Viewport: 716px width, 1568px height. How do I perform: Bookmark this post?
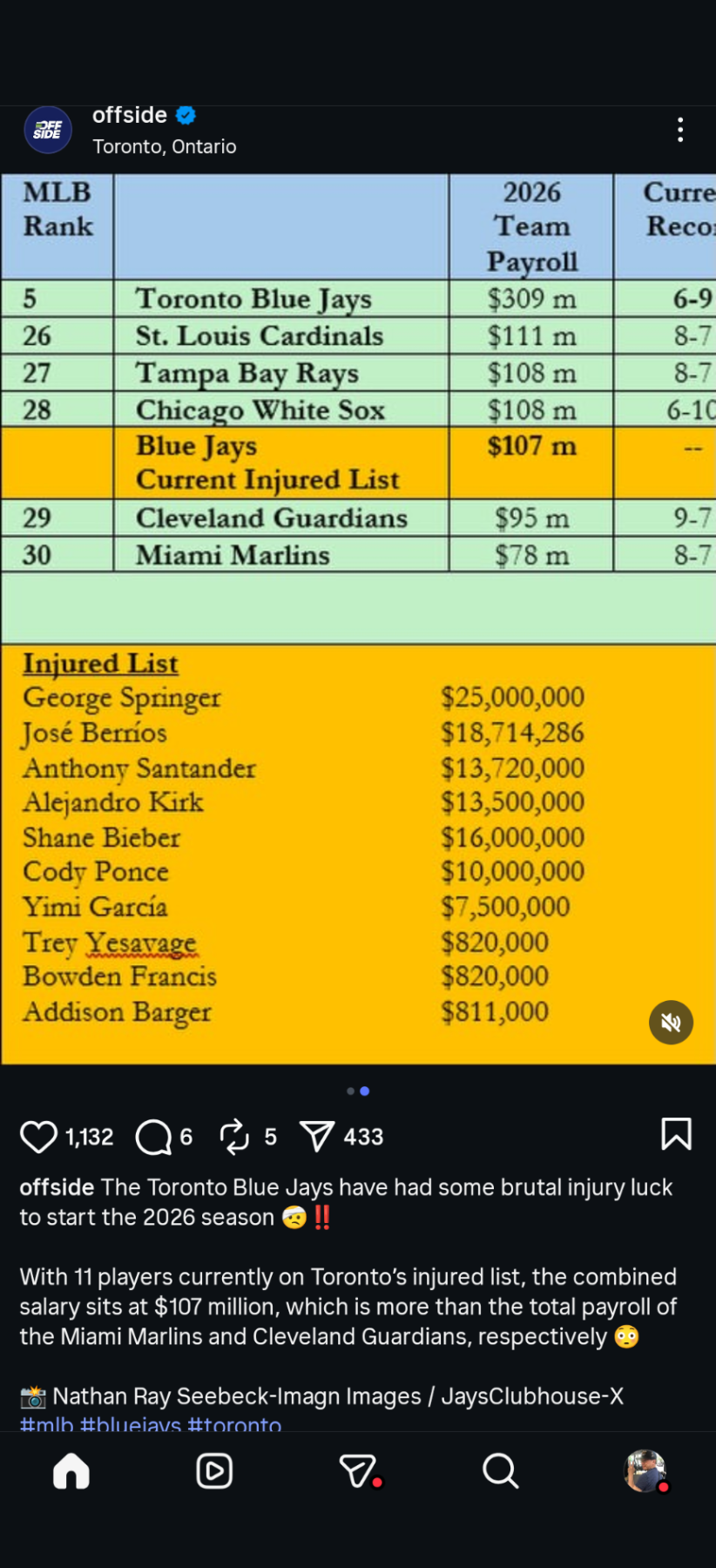(676, 1134)
